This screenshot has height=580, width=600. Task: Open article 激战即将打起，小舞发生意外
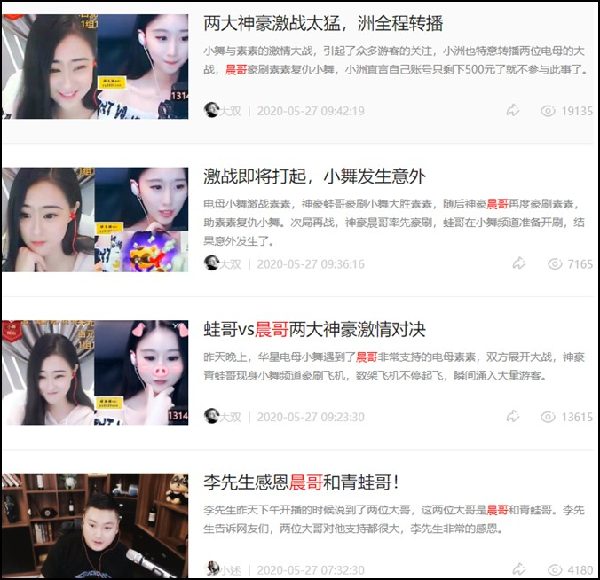(x=314, y=177)
